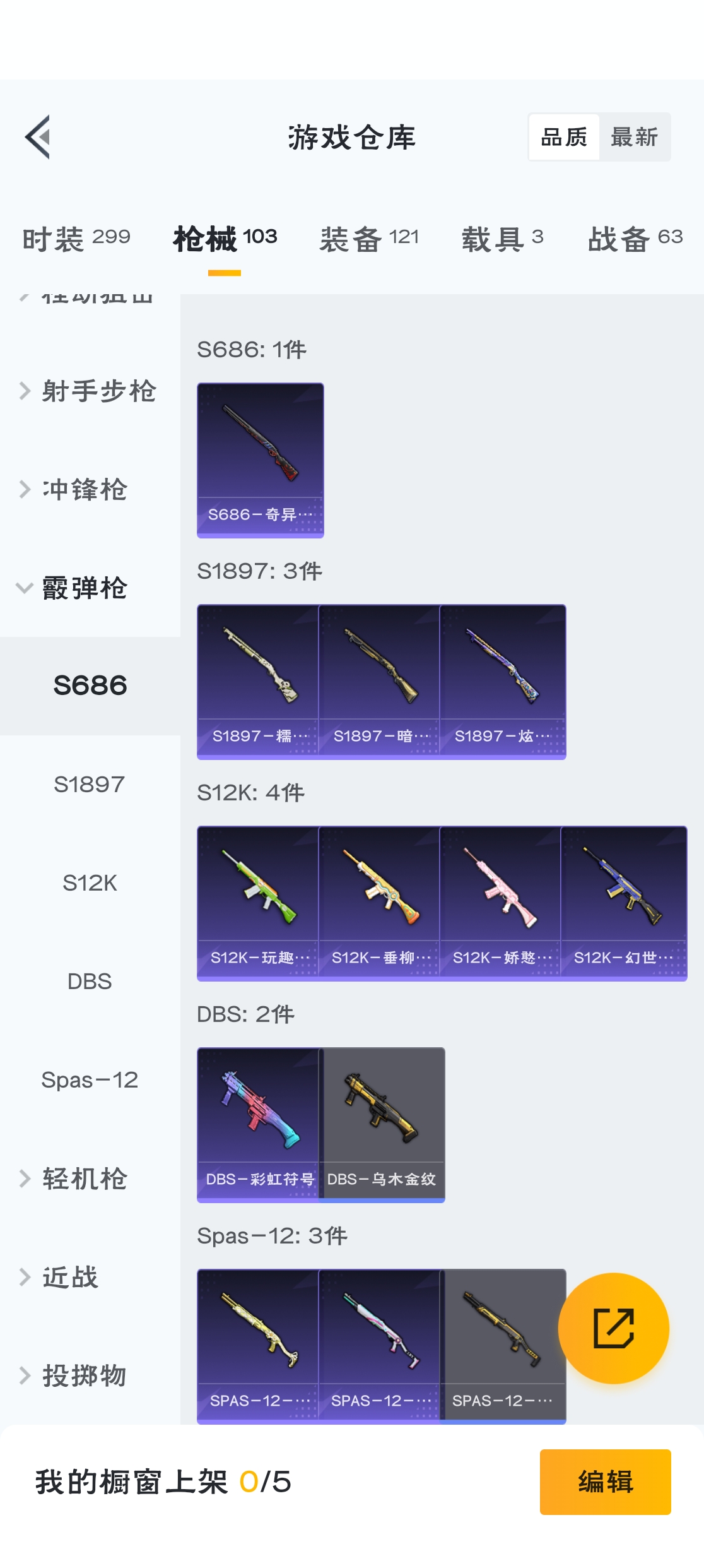
Task: View the S12K-玩趣 skin
Action: pyautogui.click(x=259, y=903)
